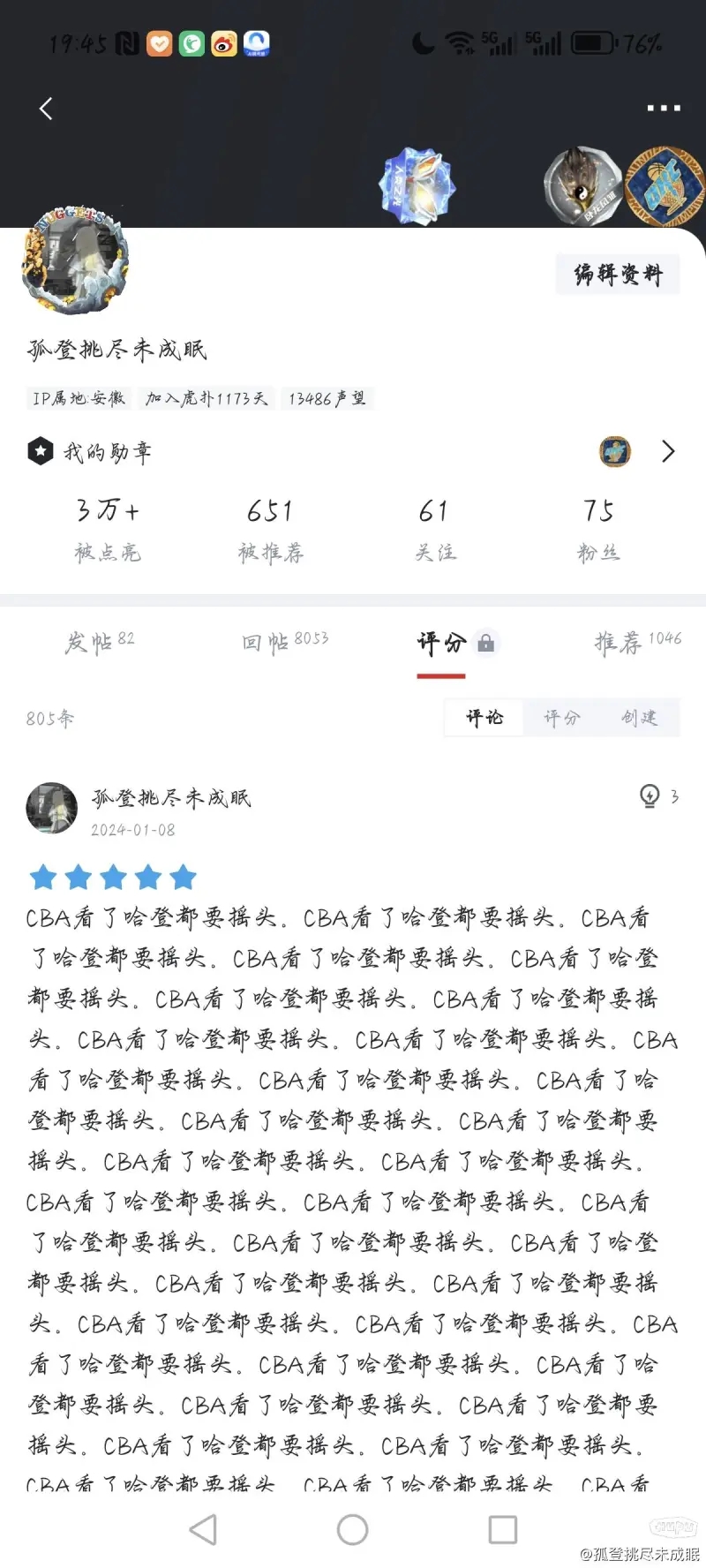
Task: Select the top 评分 tab with lock icon
Action: click(453, 643)
